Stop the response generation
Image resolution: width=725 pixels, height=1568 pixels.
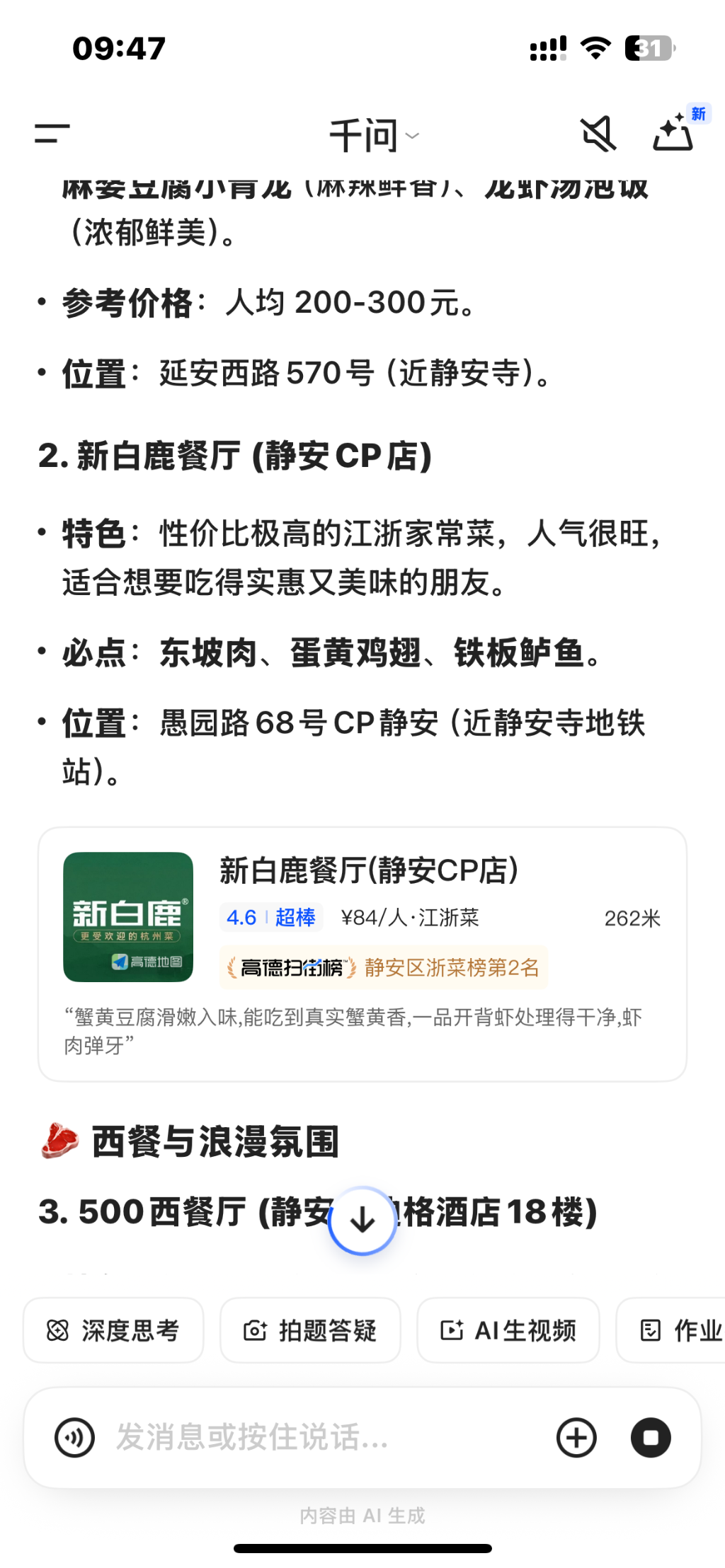pyautogui.click(x=651, y=1437)
